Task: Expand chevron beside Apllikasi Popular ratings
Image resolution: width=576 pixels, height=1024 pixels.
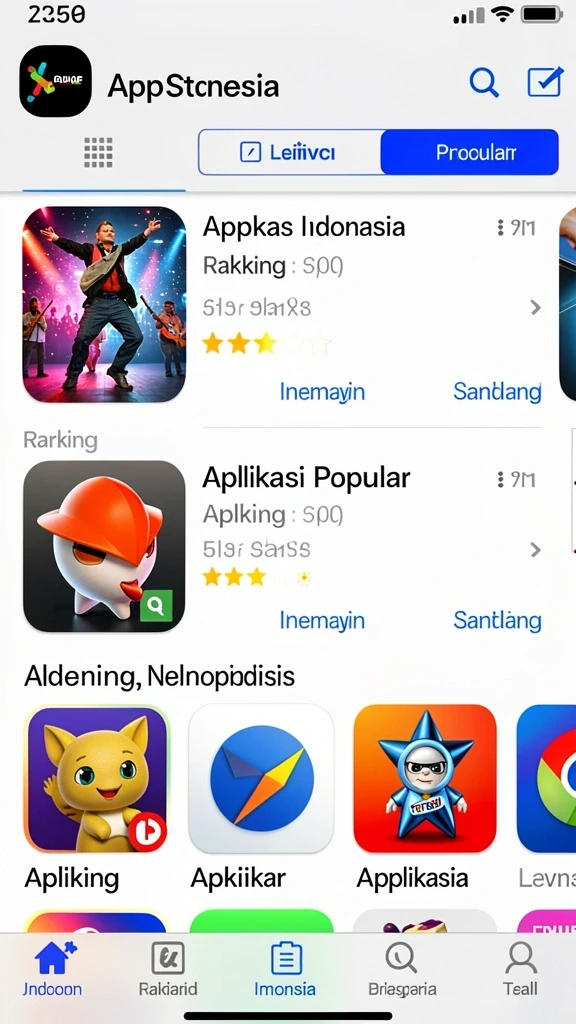Action: tap(536, 550)
